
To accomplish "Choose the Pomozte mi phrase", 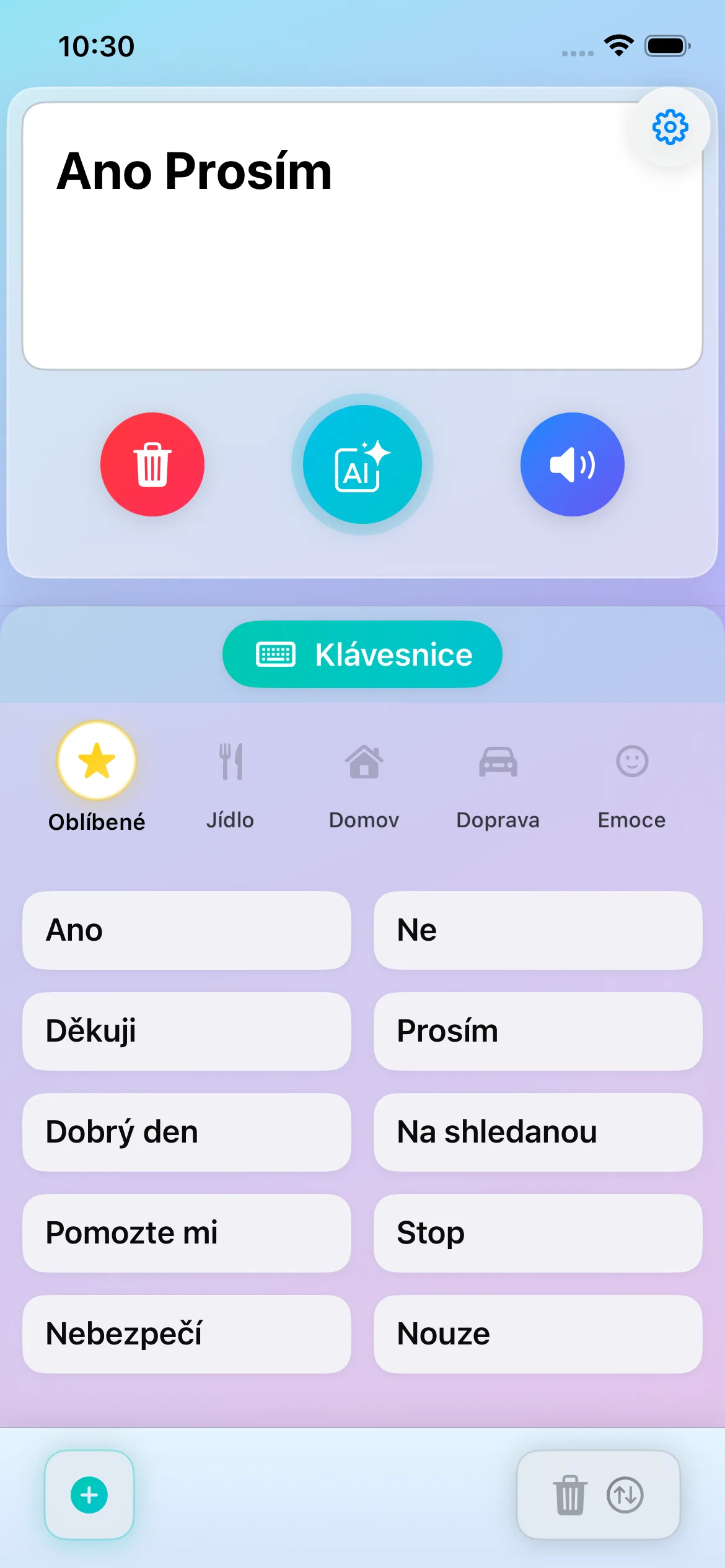I will point(187,1234).
